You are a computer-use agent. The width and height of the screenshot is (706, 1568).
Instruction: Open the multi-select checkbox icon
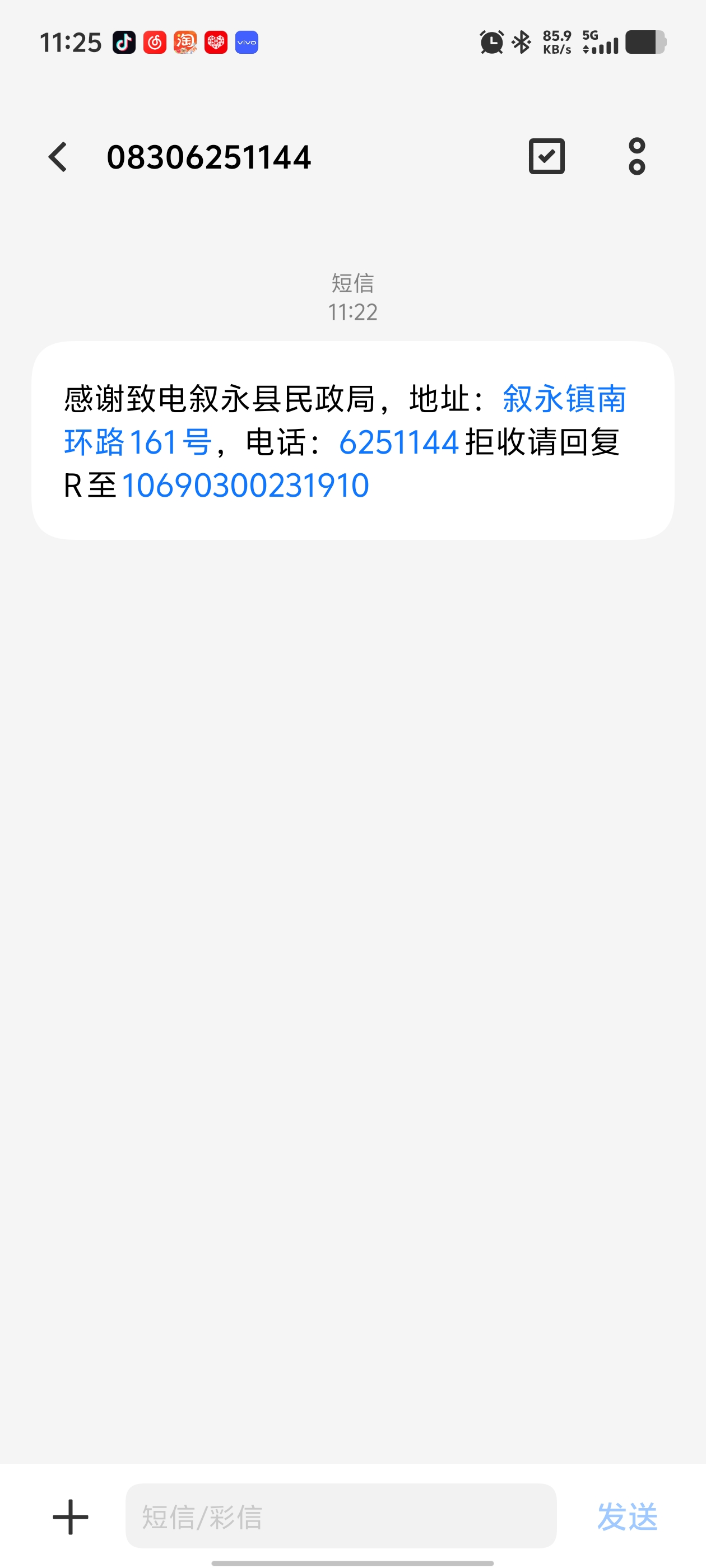546,156
